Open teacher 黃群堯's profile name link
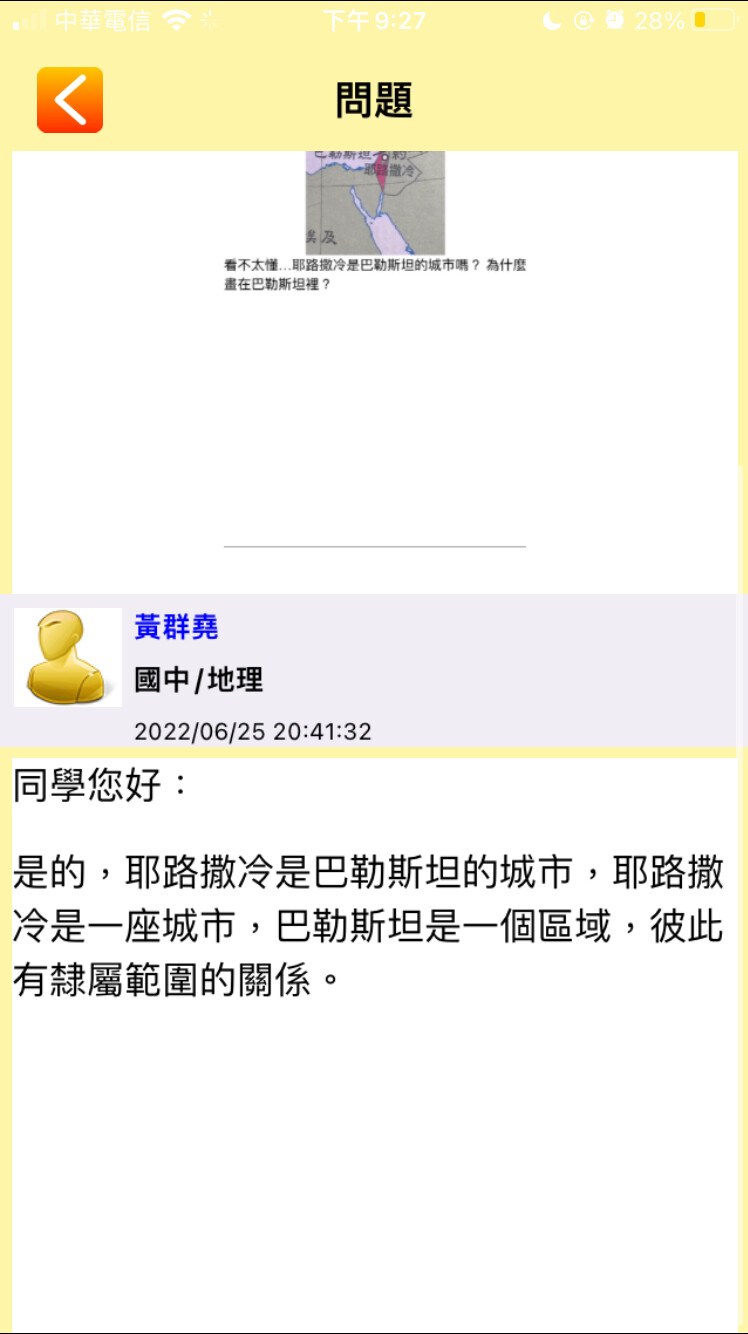This screenshot has width=748, height=1334. pos(176,627)
